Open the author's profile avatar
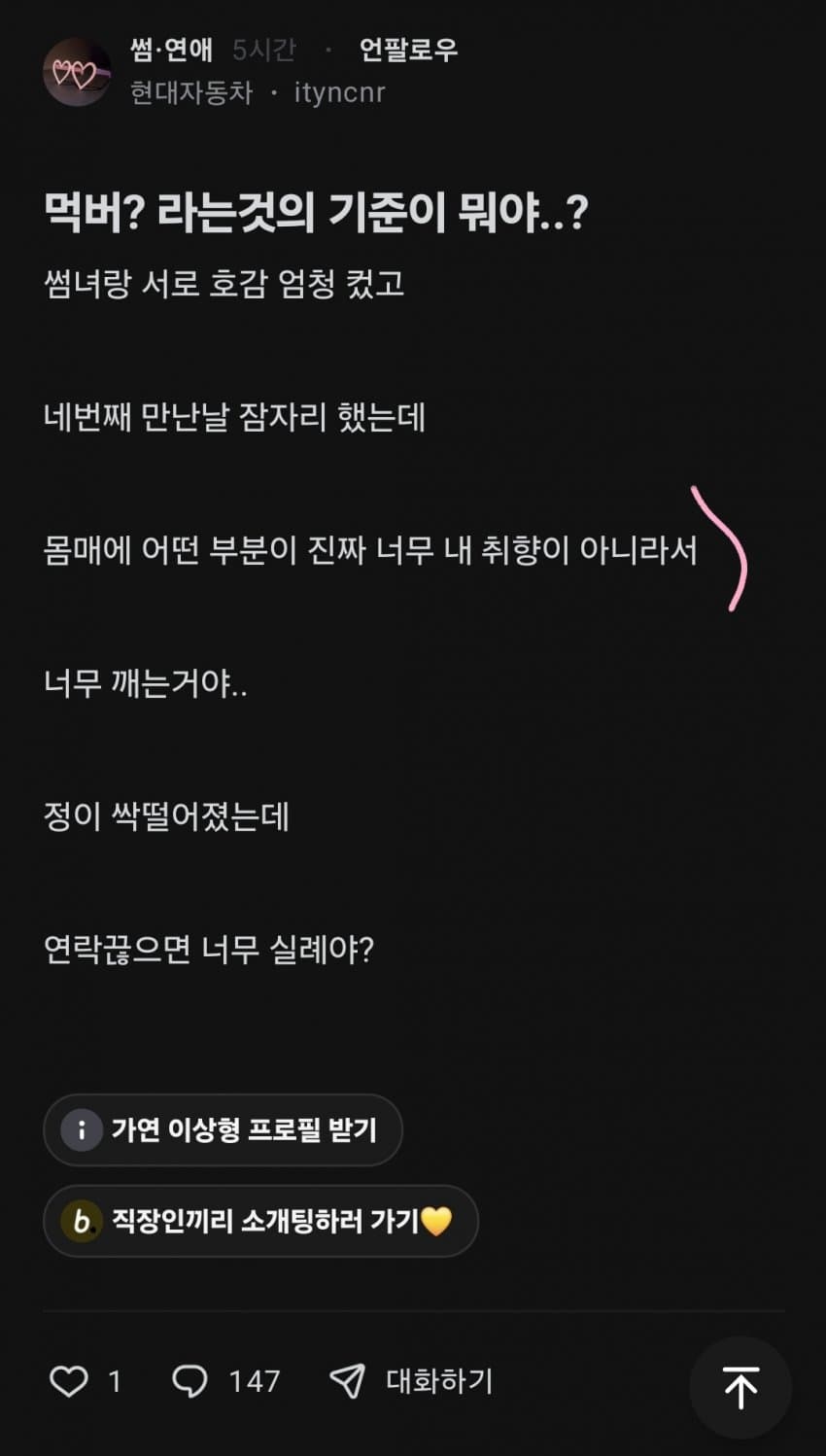826x1456 pixels. tap(76, 72)
